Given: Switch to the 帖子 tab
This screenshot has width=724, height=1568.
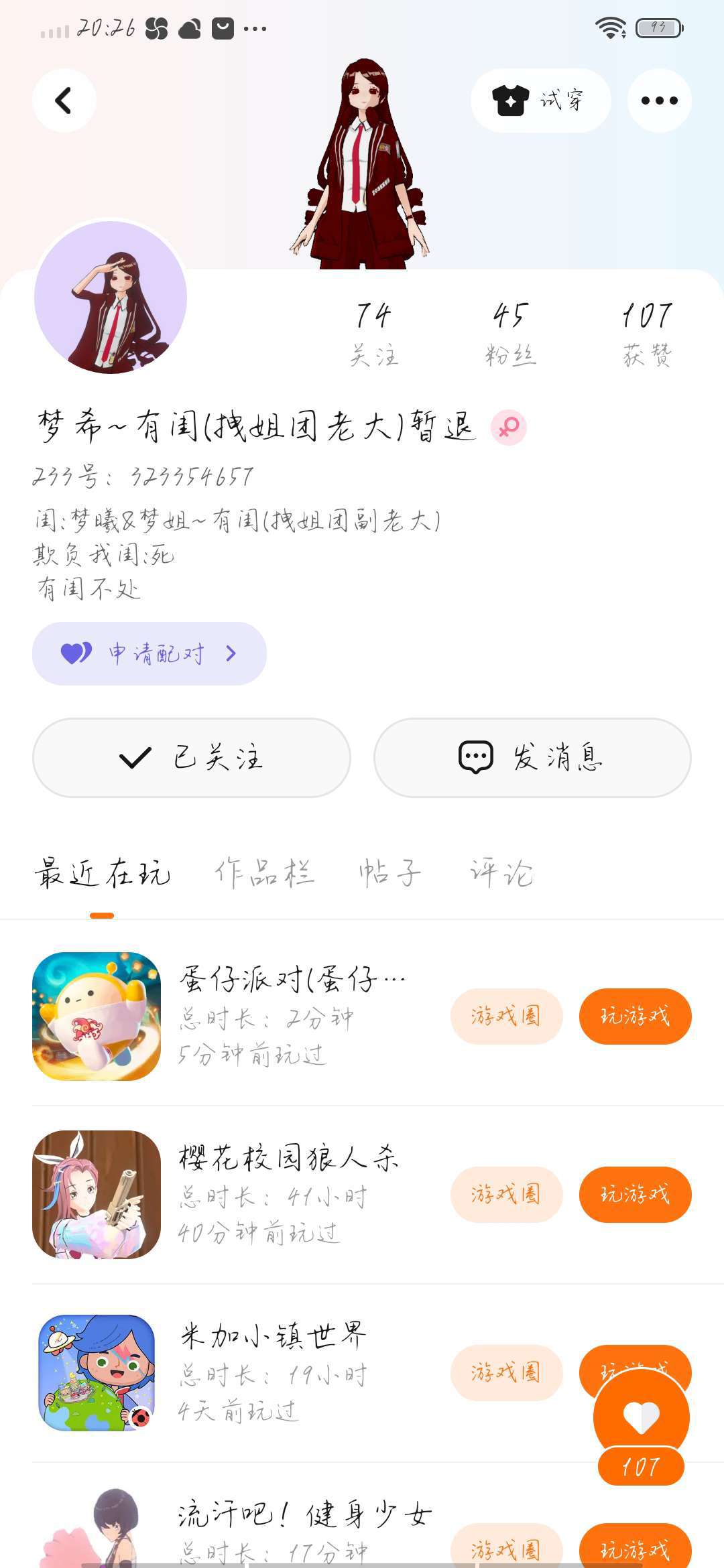Looking at the screenshot, I should 389,873.
